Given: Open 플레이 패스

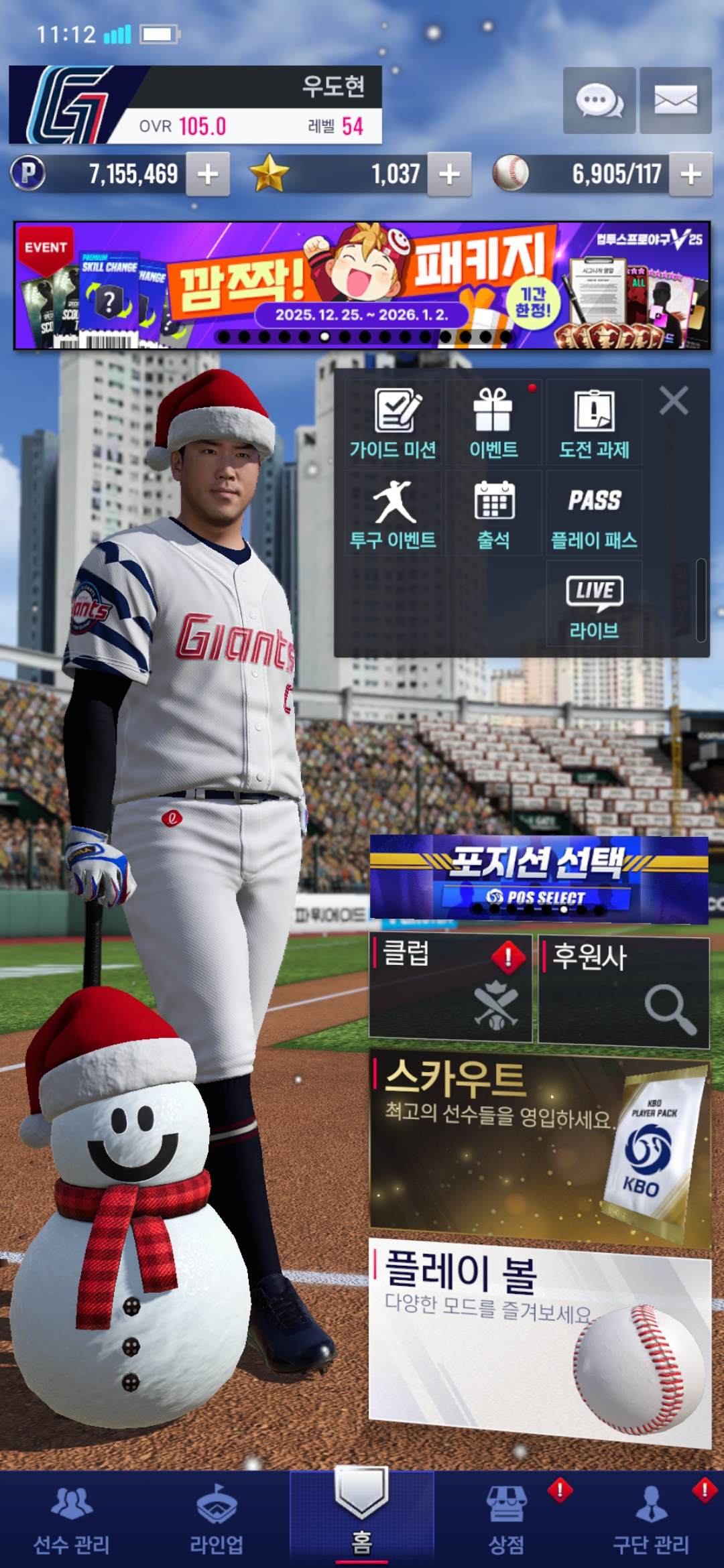Looking at the screenshot, I should coord(594,514).
